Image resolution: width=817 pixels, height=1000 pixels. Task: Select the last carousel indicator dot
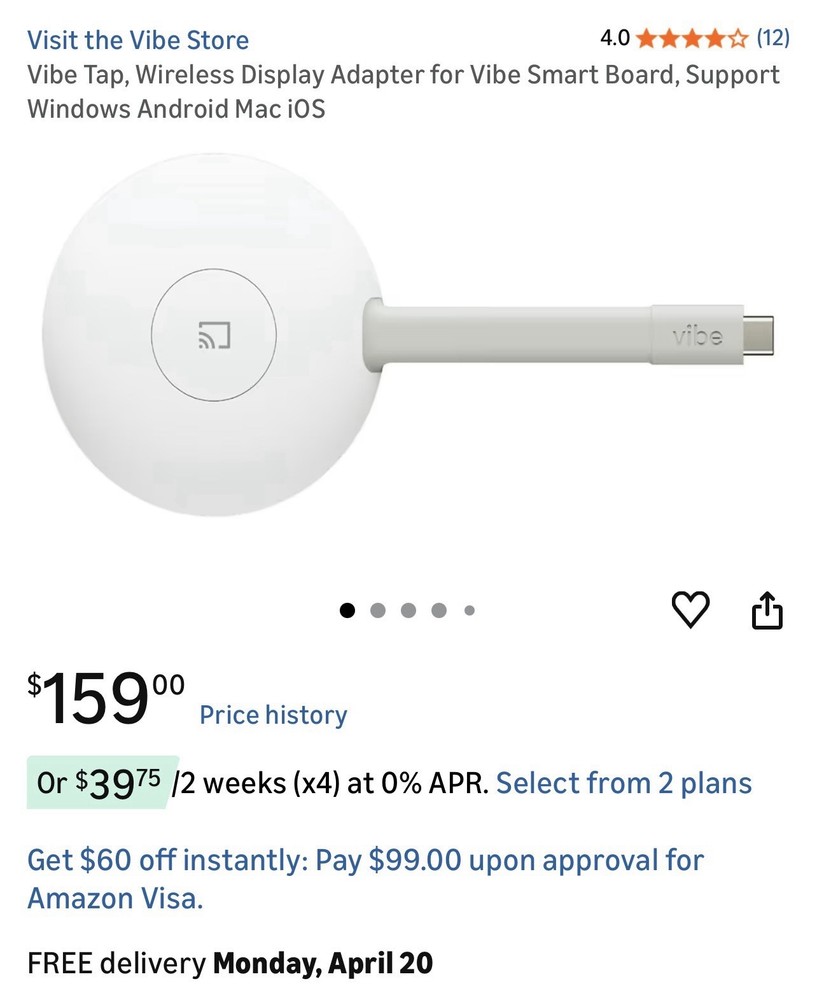click(x=468, y=608)
